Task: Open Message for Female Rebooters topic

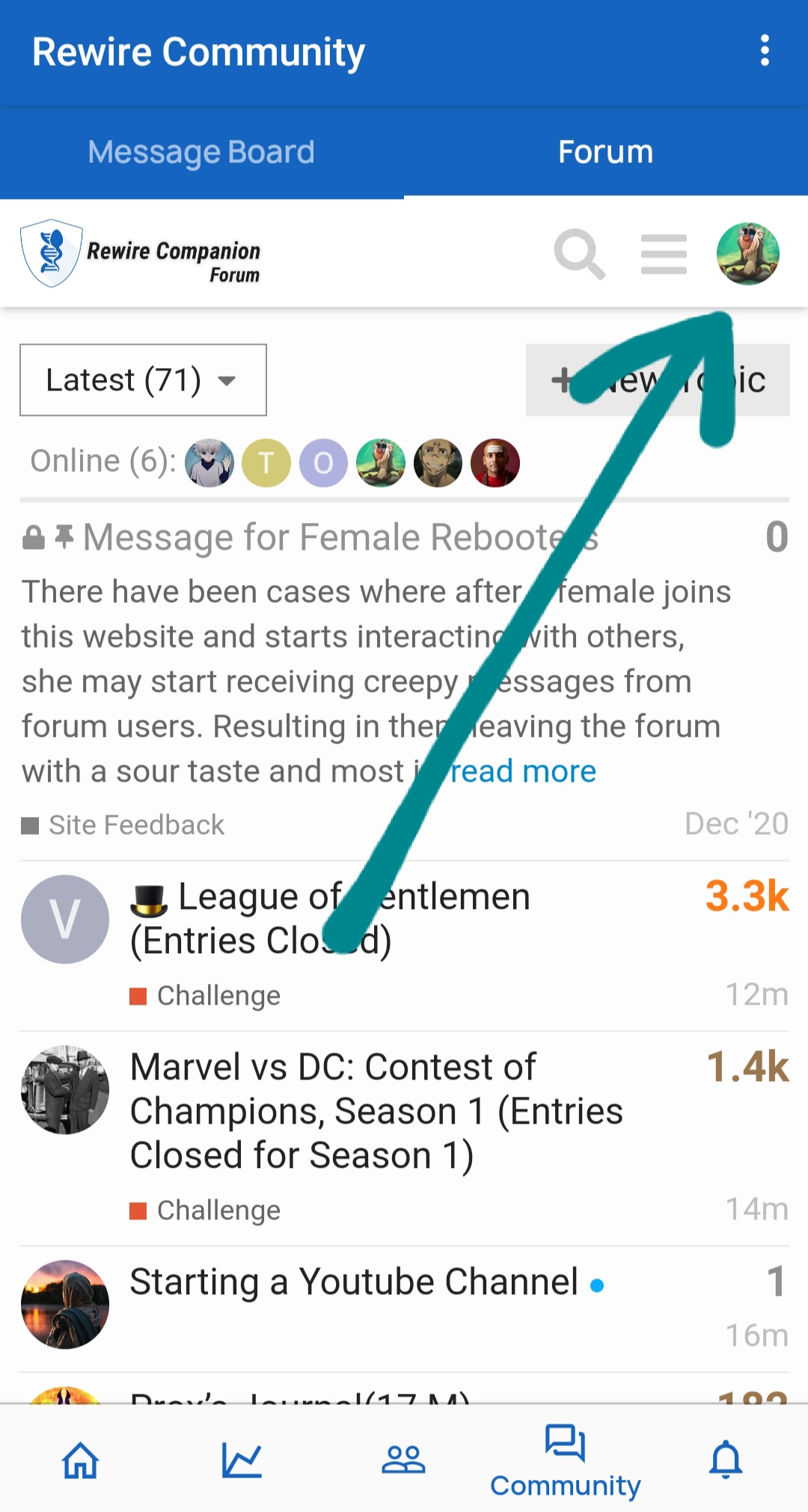Action: pos(340,537)
